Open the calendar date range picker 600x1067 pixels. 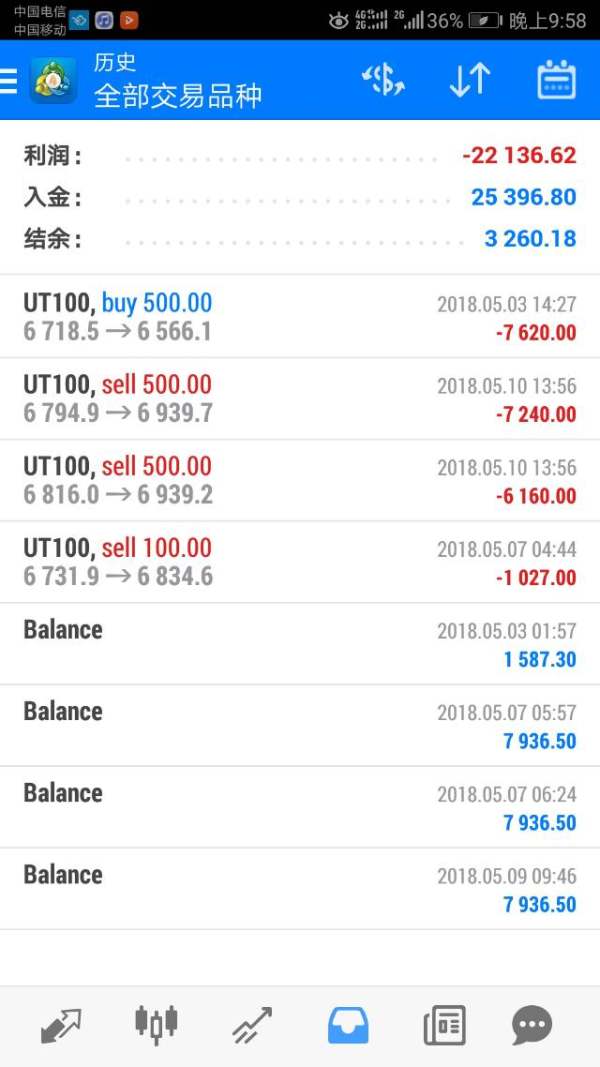[x=556, y=81]
